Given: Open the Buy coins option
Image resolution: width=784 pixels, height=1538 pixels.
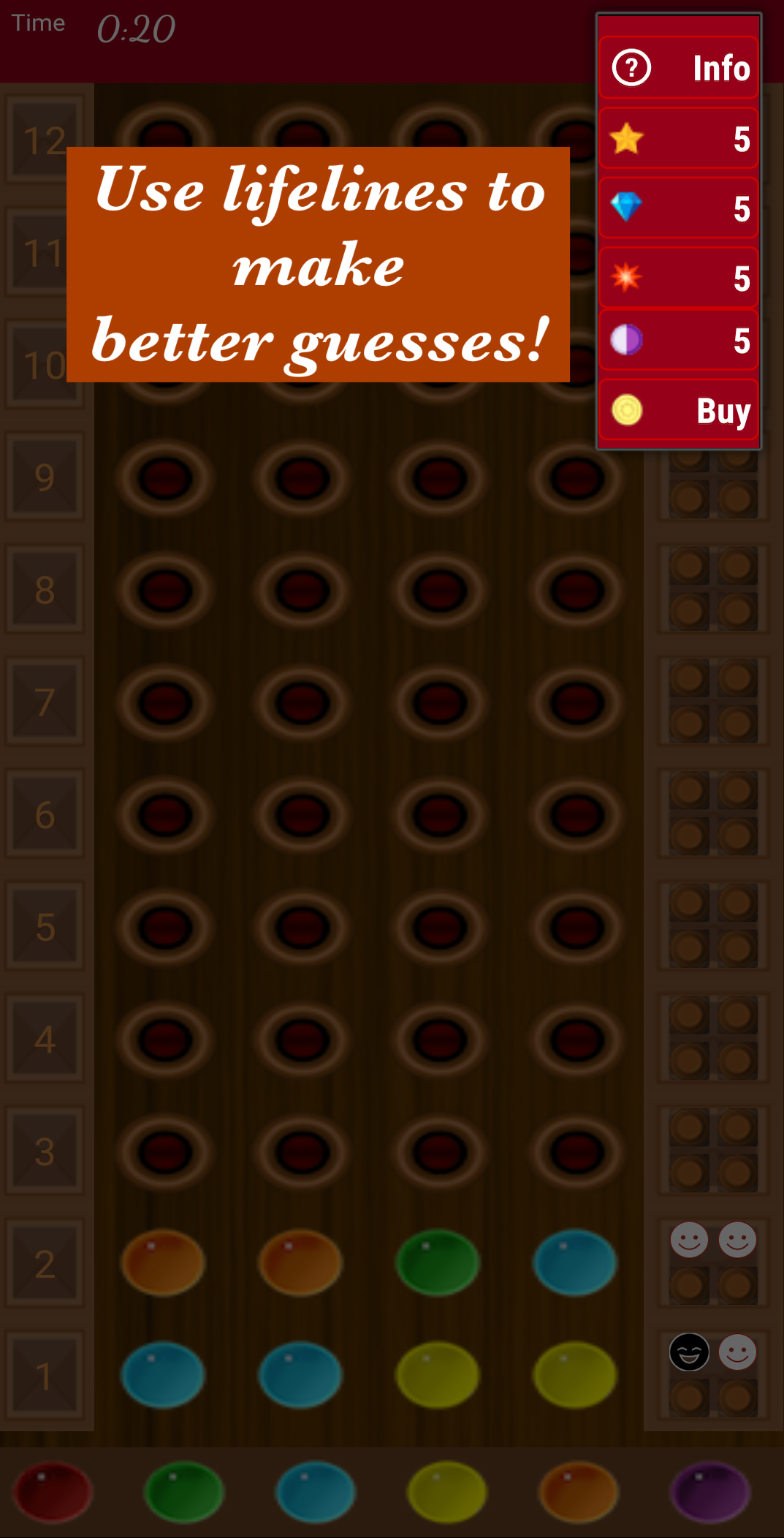Looking at the screenshot, I should coord(679,410).
